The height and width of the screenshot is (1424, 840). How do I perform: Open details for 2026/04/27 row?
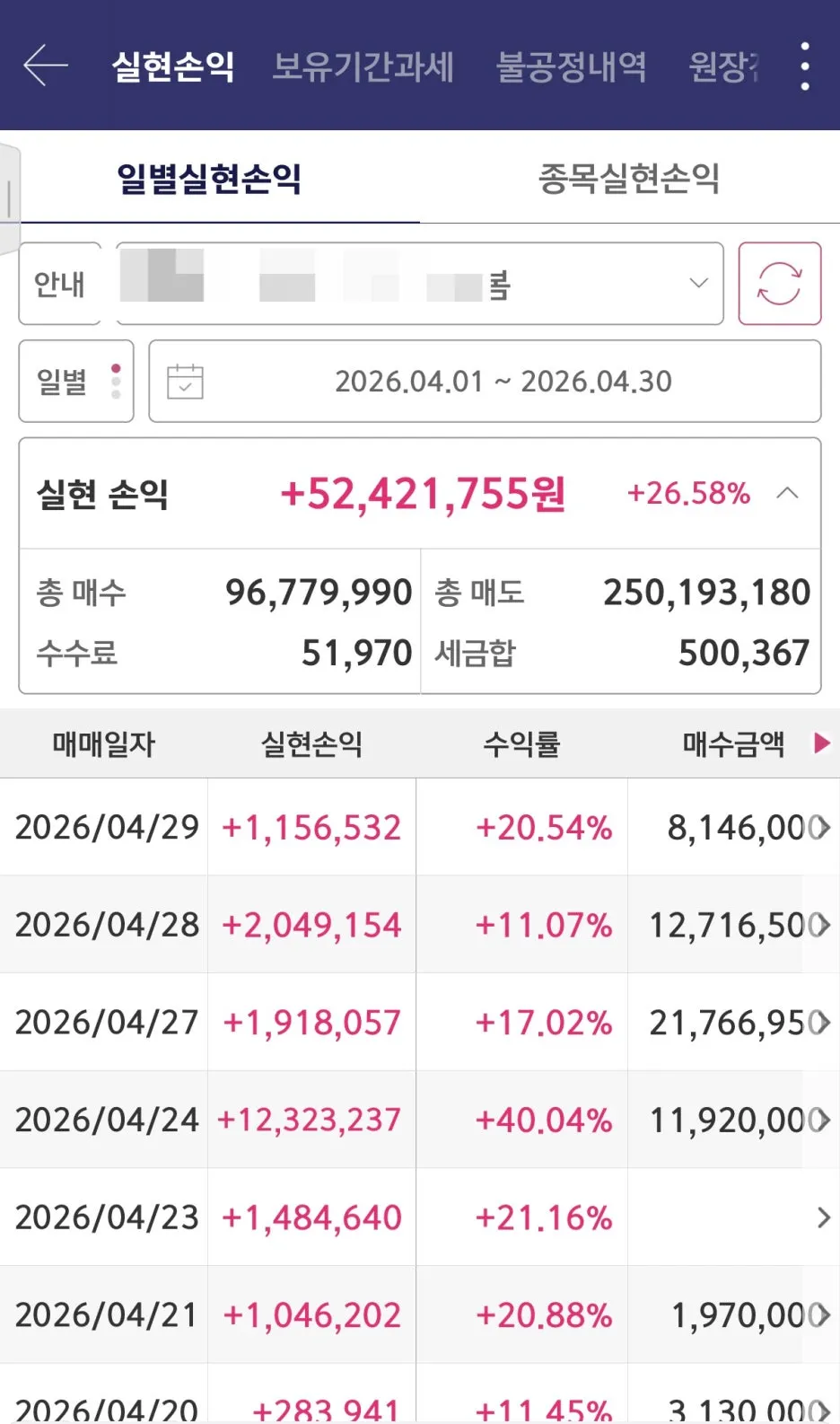pyautogui.click(x=420, y=1023)
